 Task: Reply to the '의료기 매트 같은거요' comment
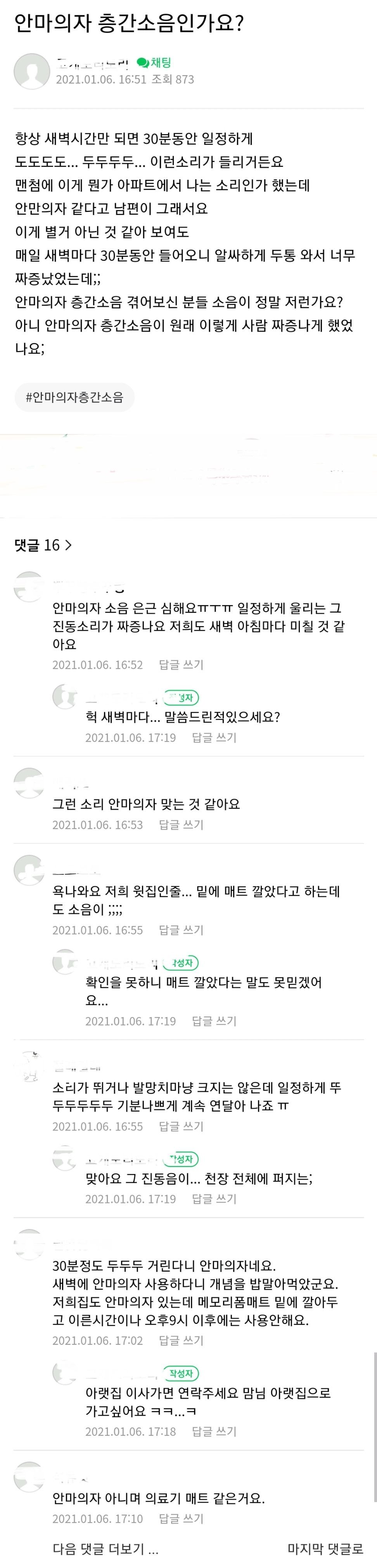(181, 1518)
